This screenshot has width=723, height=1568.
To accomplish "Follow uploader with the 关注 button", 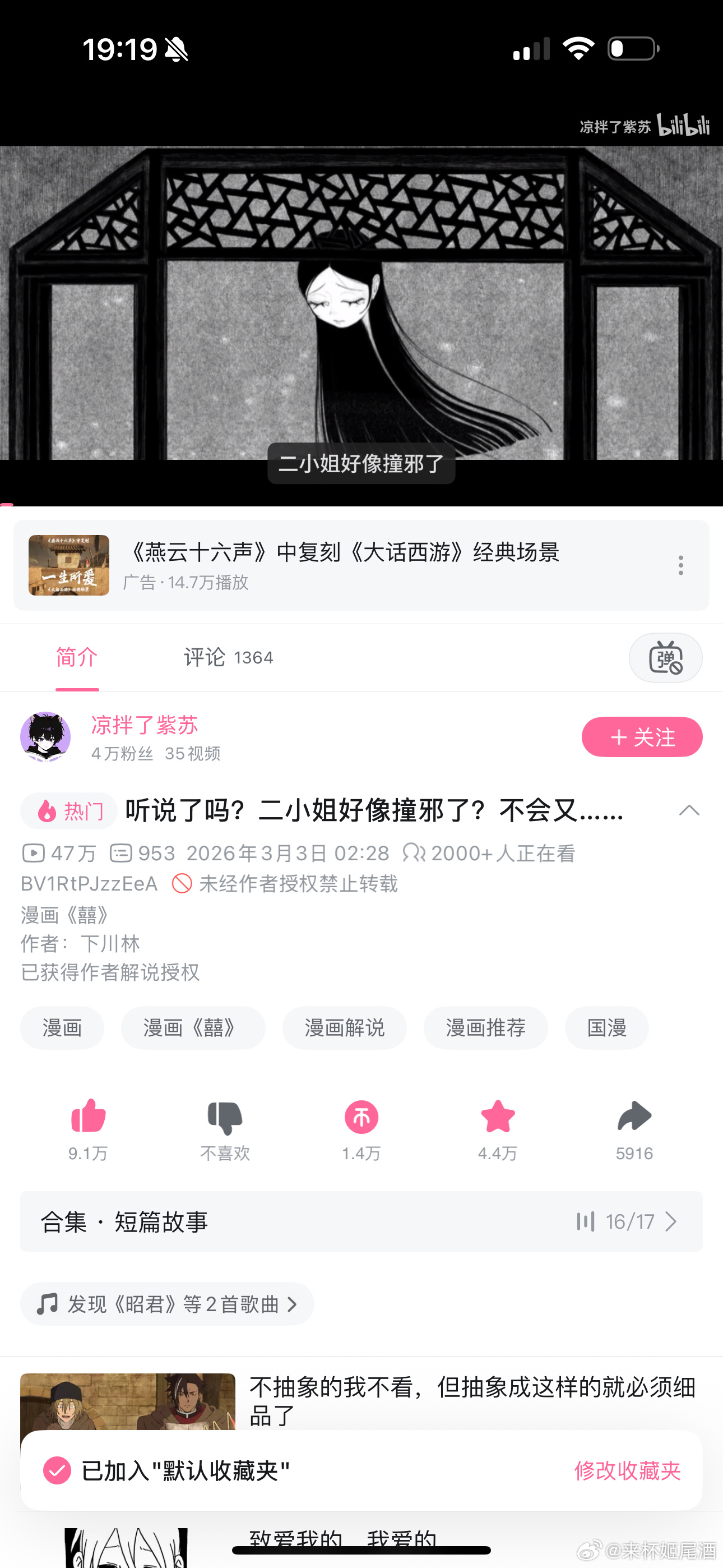I will pos(641,737).
